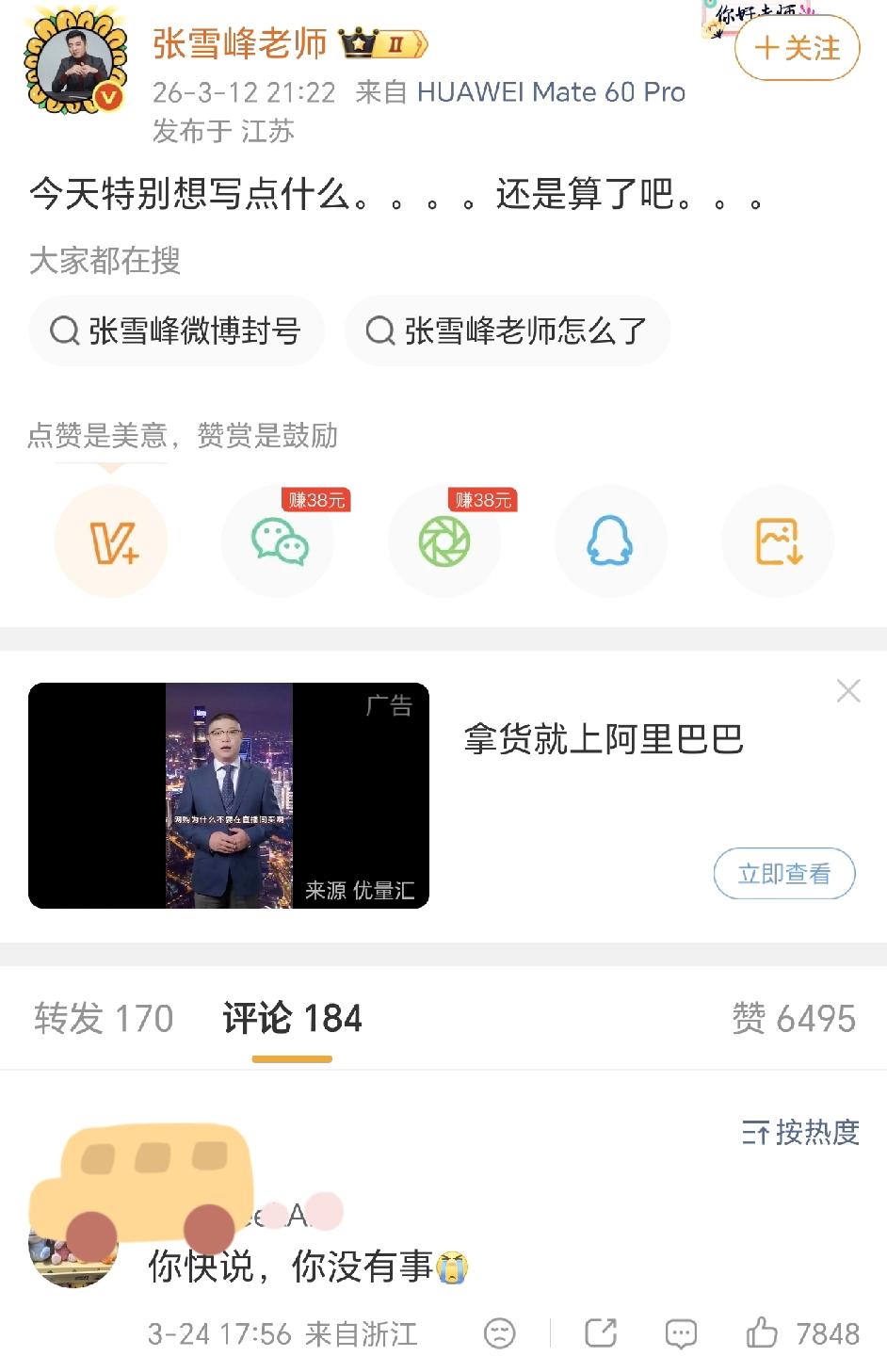Click the save-image icon in the tip row
Viewport: 887px width, 1372px height.
[x=777, y=541]
